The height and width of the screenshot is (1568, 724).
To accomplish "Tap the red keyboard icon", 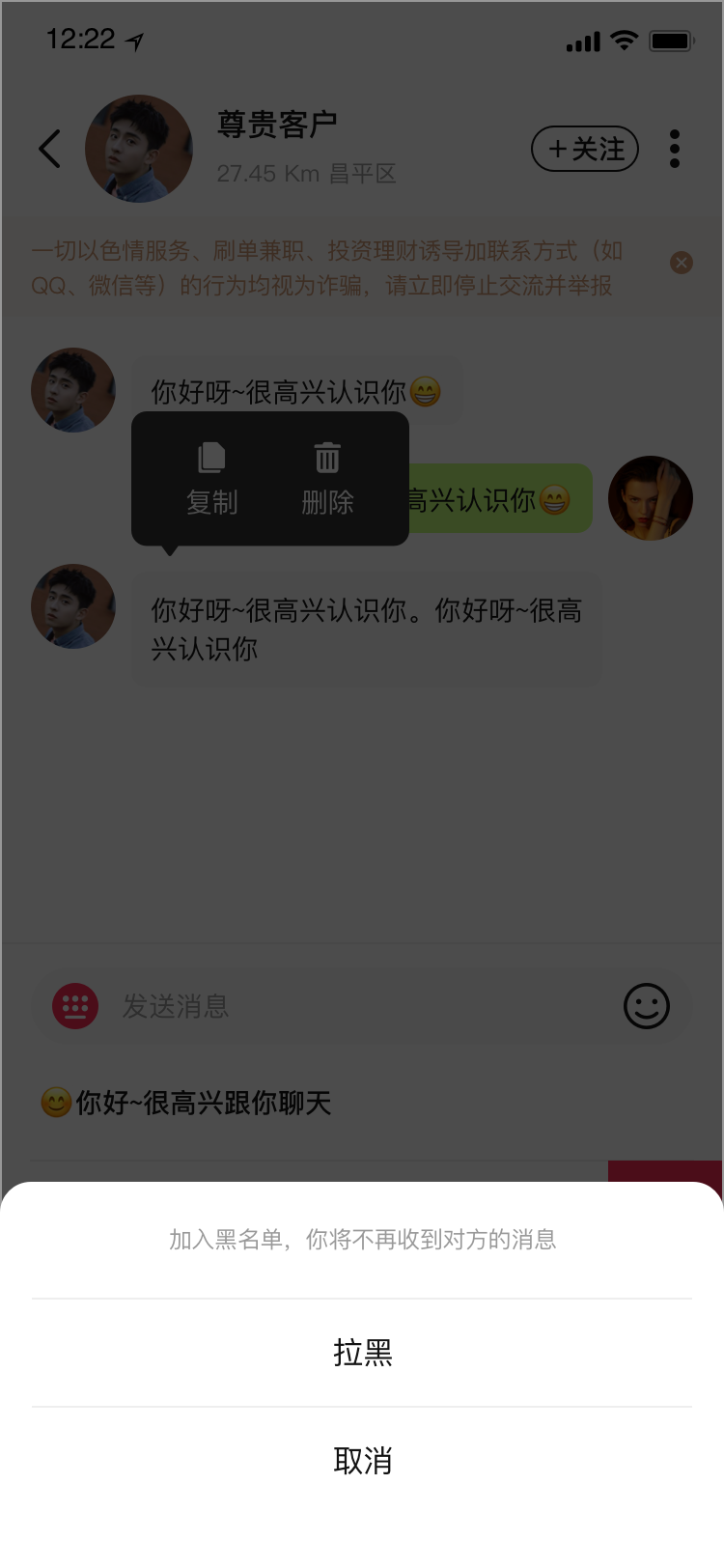I will tap(75, 1006).
